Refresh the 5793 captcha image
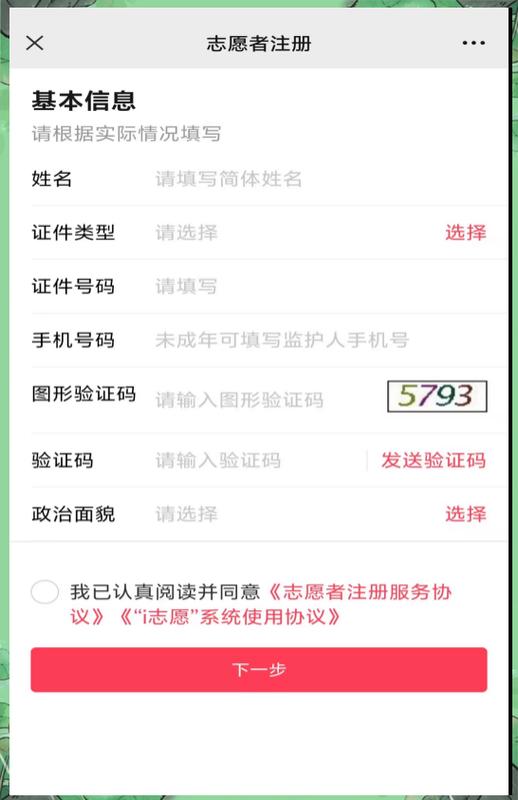The width and height of the screenshot is (518, 800). click(437, 396)
